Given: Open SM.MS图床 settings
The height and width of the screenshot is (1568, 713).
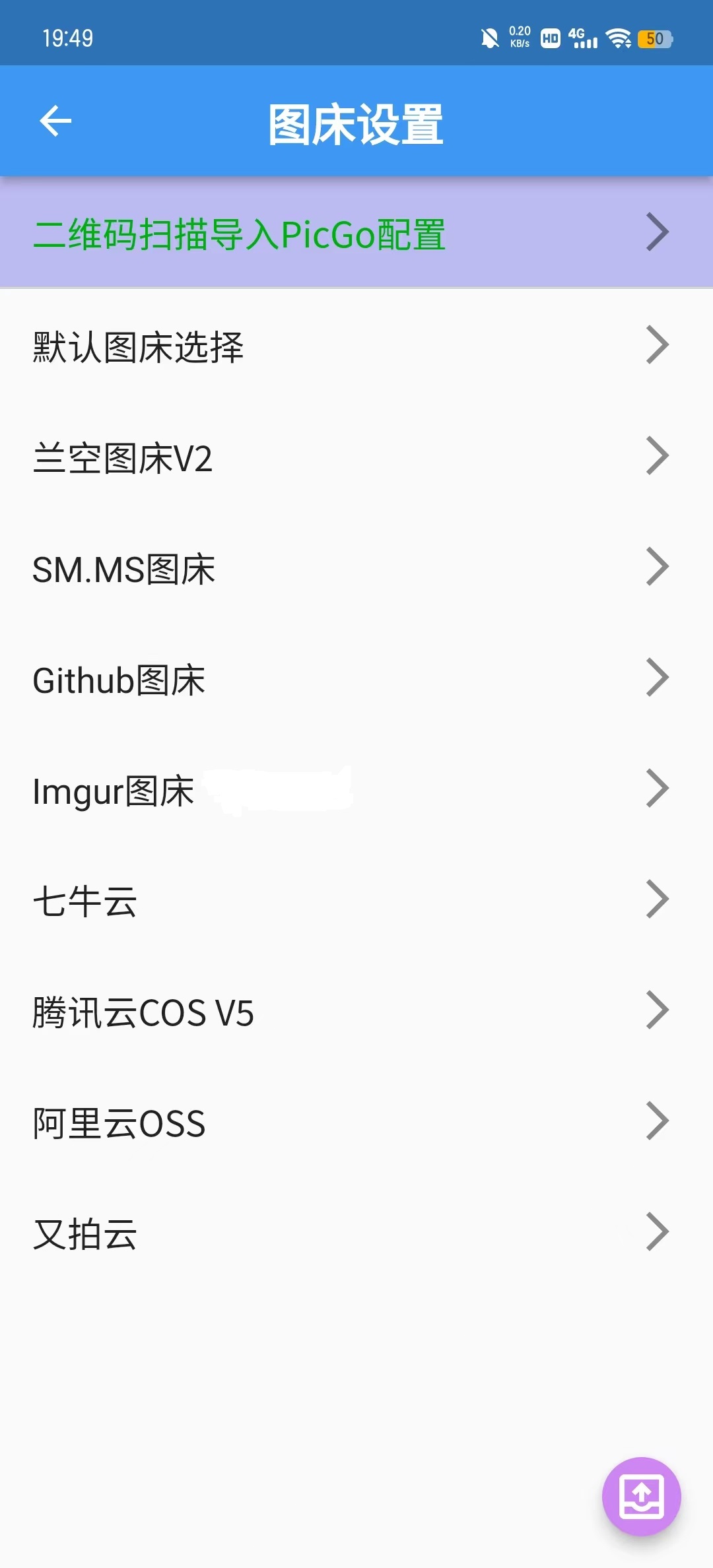Looking at the screenshot, I should point(356,567).
